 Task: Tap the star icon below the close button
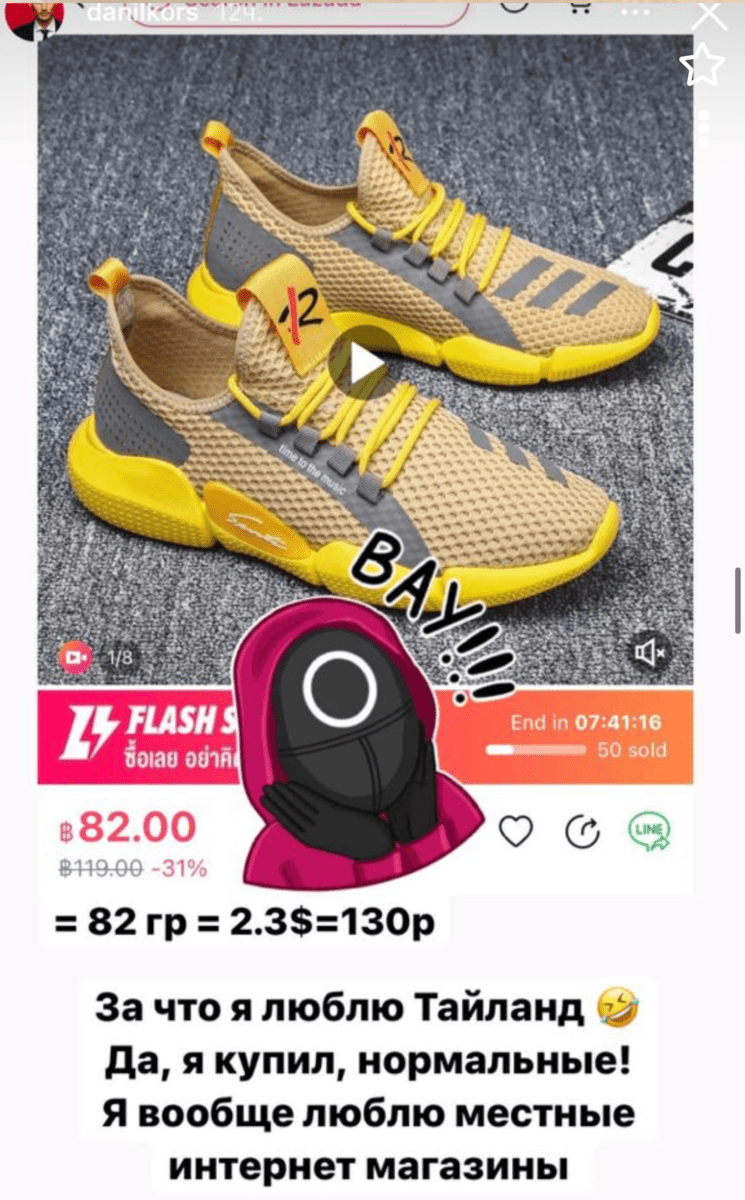click(x=701, y=65)
